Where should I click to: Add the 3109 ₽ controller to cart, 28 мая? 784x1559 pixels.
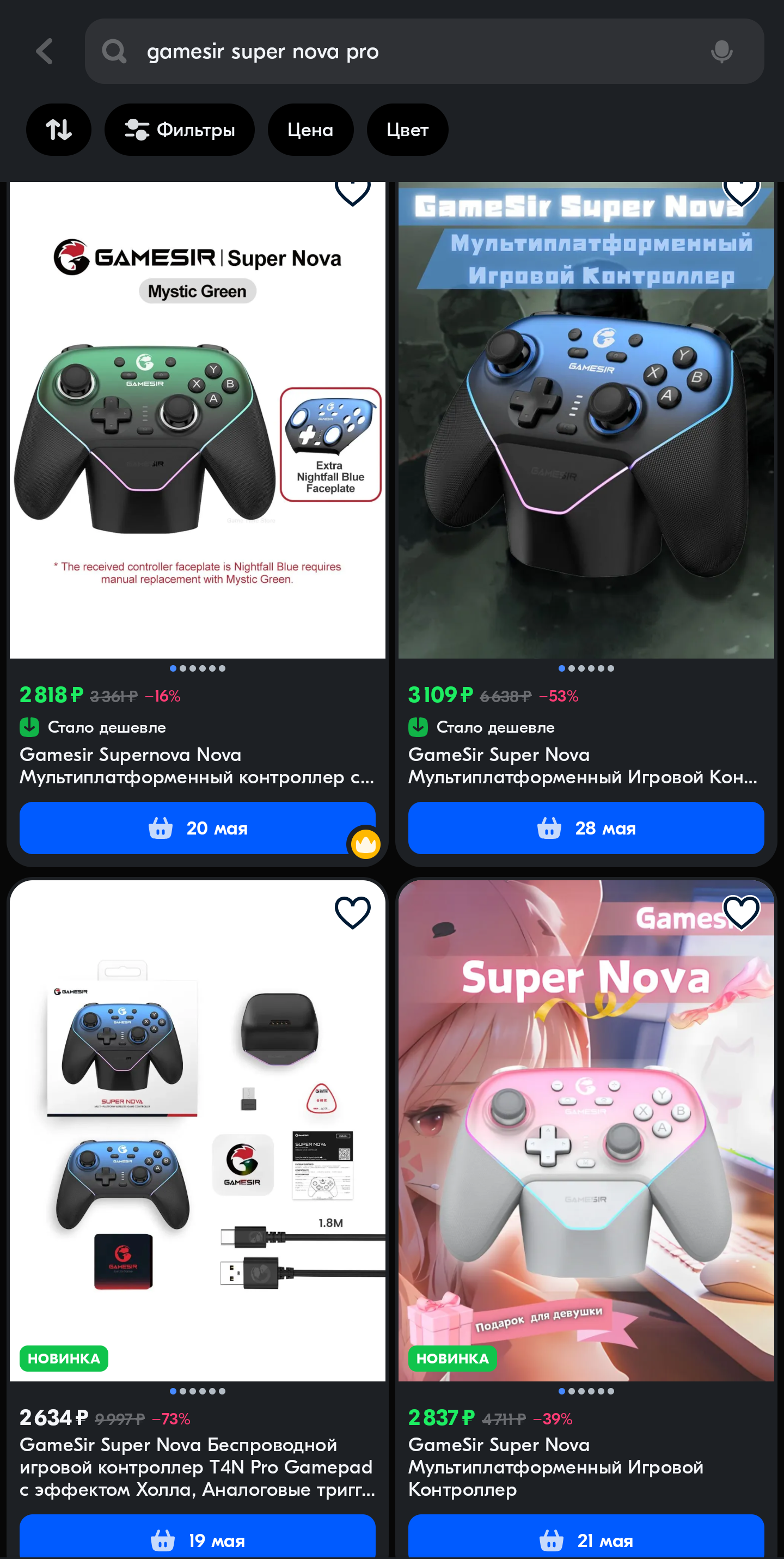click(x=586, y=828)
